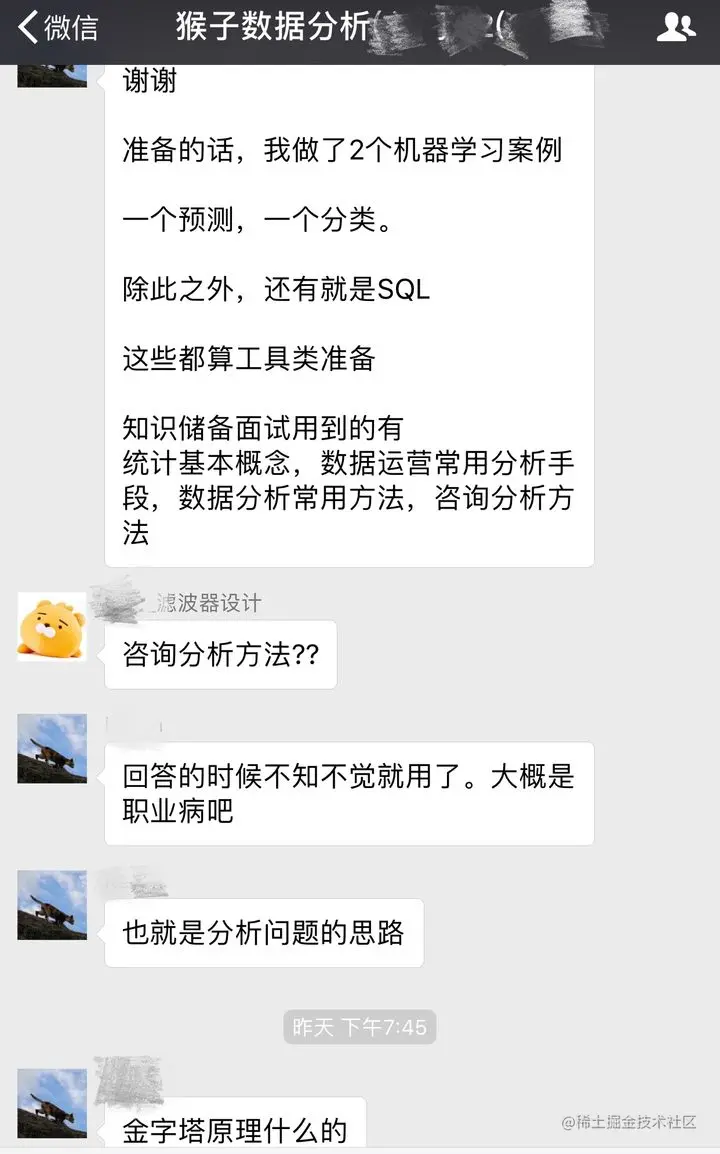Open sender avatar next to 金字塔原理什么的
The width and height of the screenshot is (720, 1154).
[x=52, y=1103]
